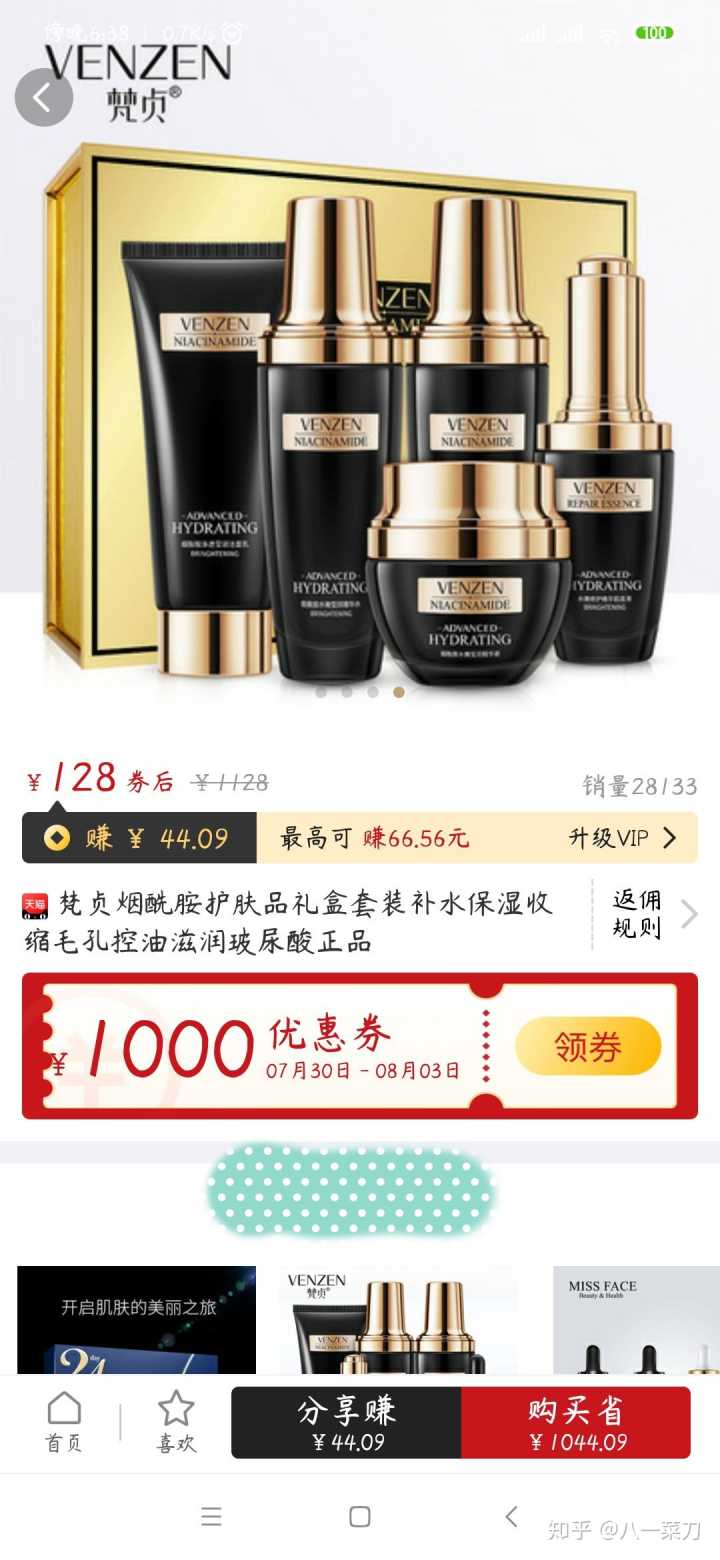
Task: Tap 分享赚 ¥44.09 button
Action: (x=346, y=1422)
